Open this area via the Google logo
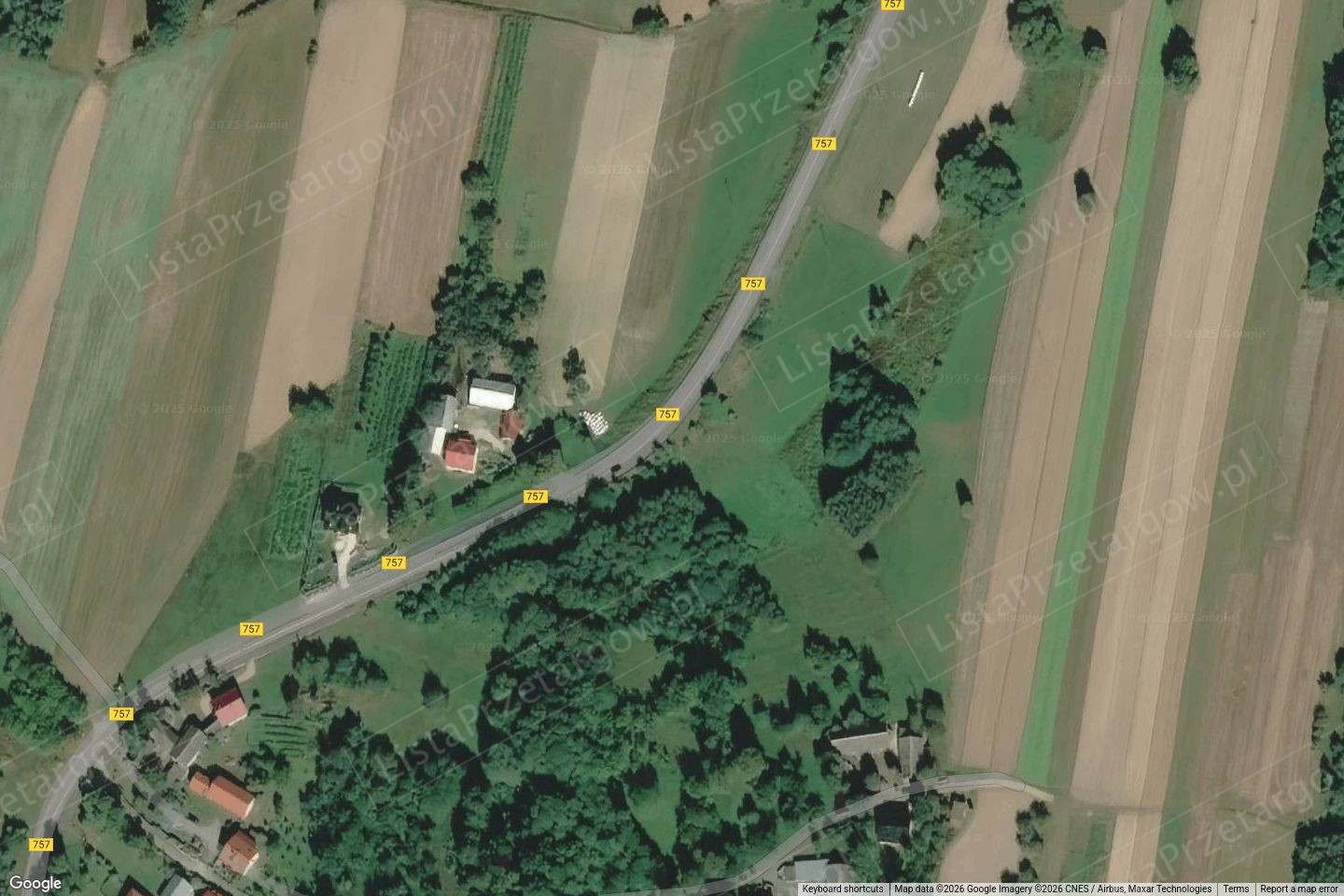1344x896 pixels. [x=35, y=882]
